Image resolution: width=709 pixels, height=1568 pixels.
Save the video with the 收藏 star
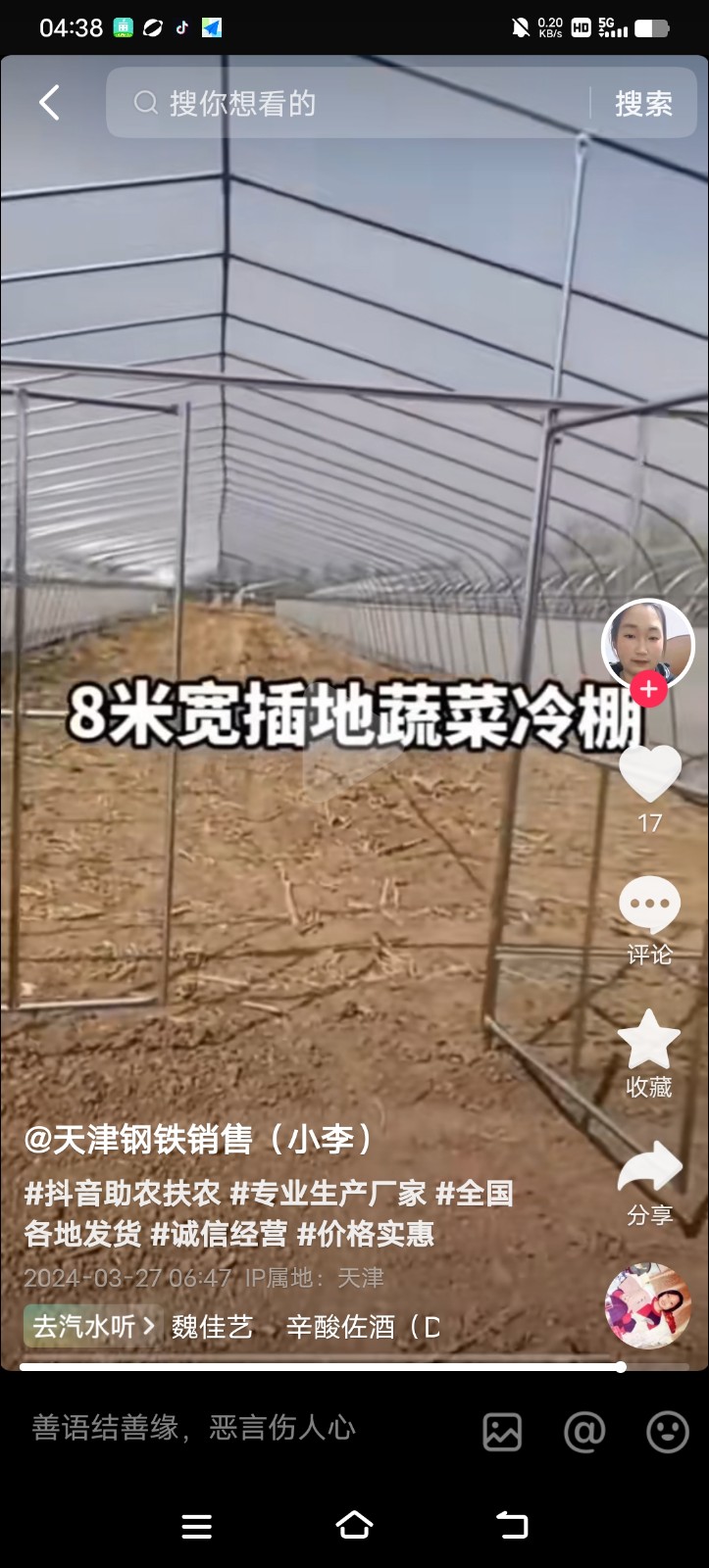tap(649, 1041)
